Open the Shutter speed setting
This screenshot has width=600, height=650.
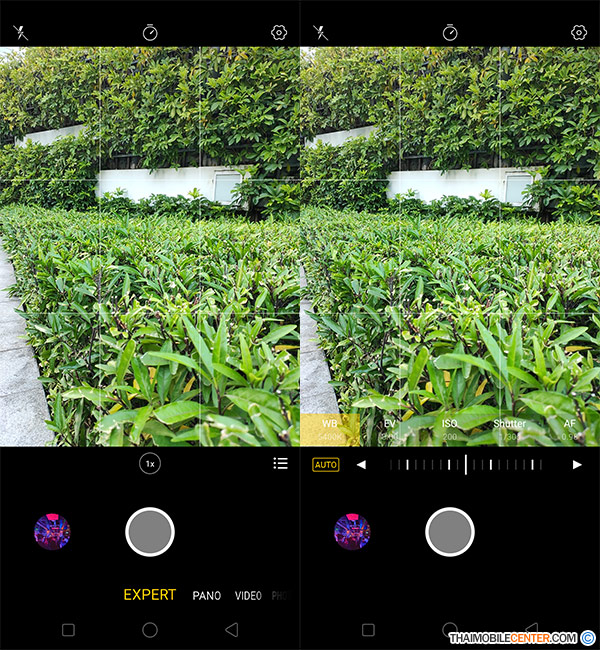[x=510, y=430]
